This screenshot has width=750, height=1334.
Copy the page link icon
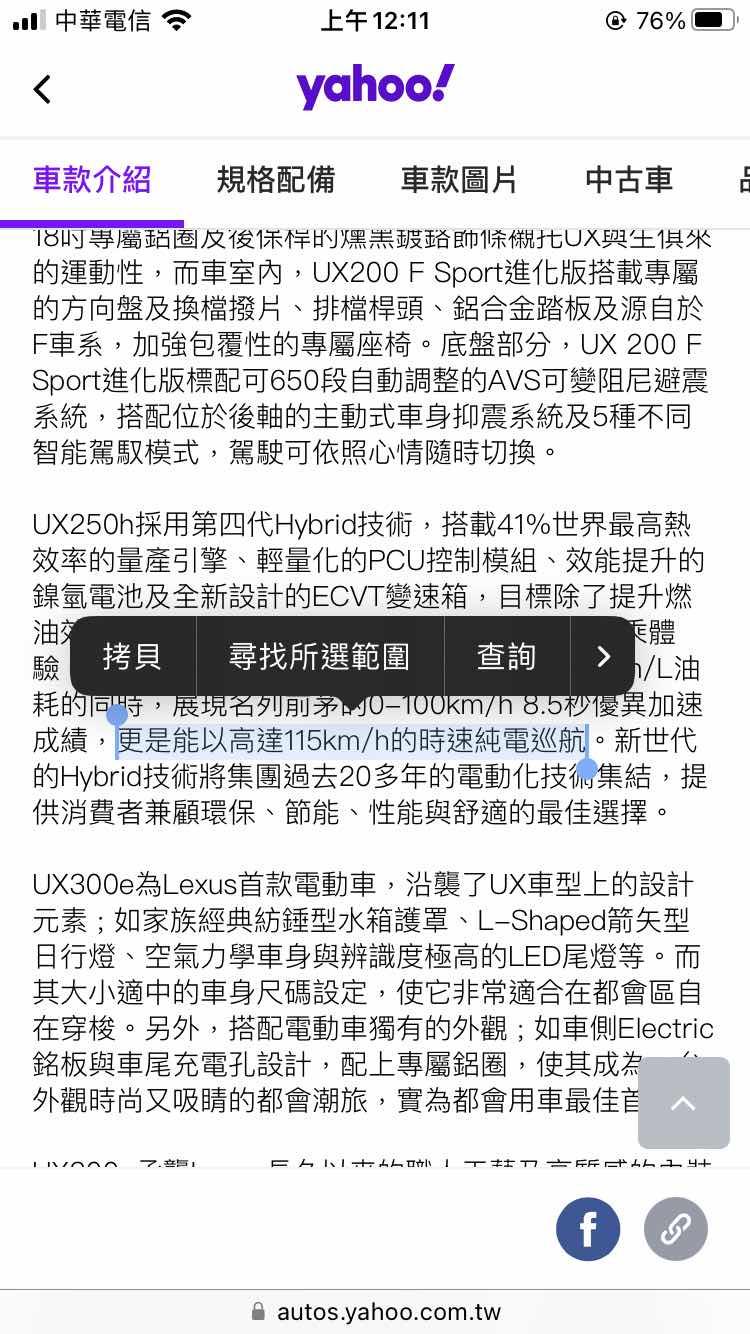point(676,1229)
